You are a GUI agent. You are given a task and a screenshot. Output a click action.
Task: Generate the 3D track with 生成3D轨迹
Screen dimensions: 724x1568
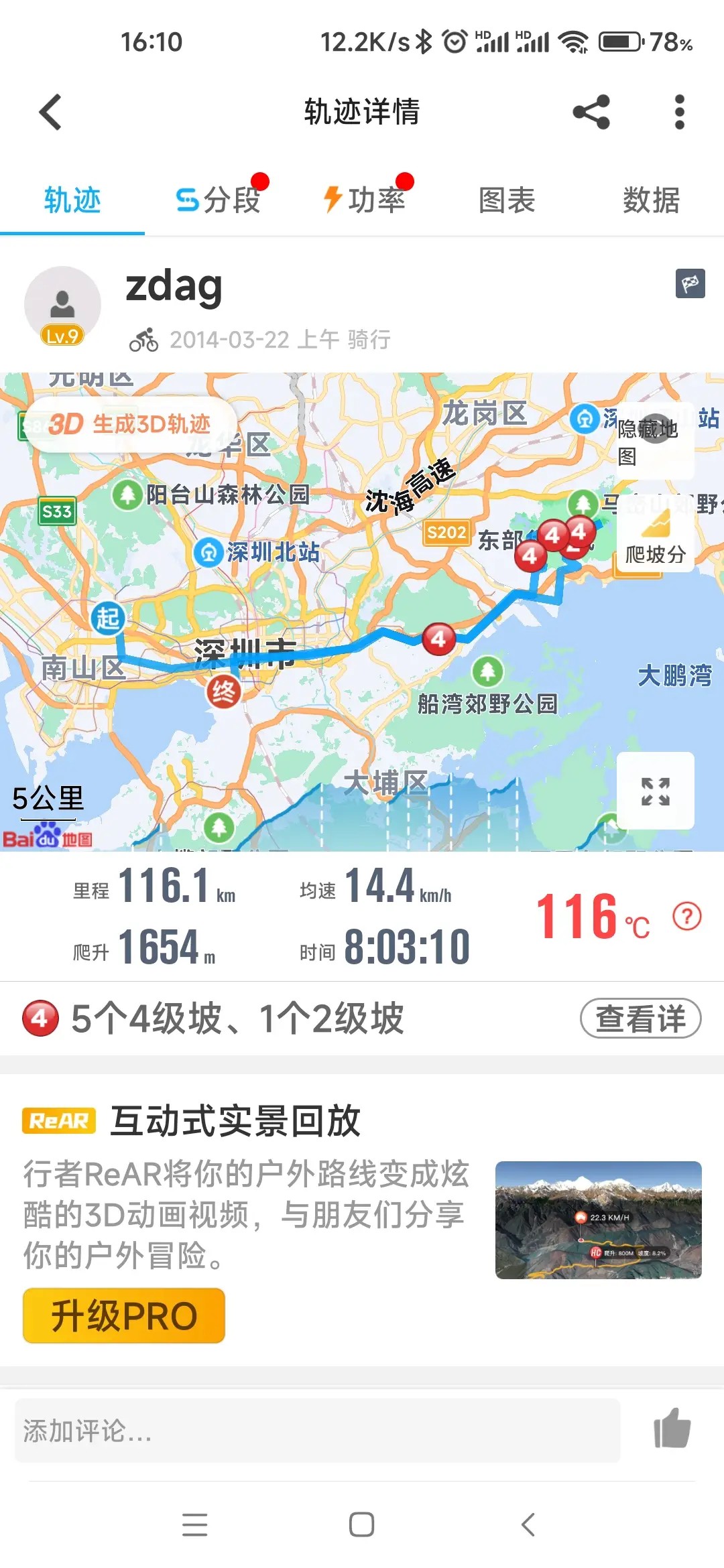pos(130,424)
